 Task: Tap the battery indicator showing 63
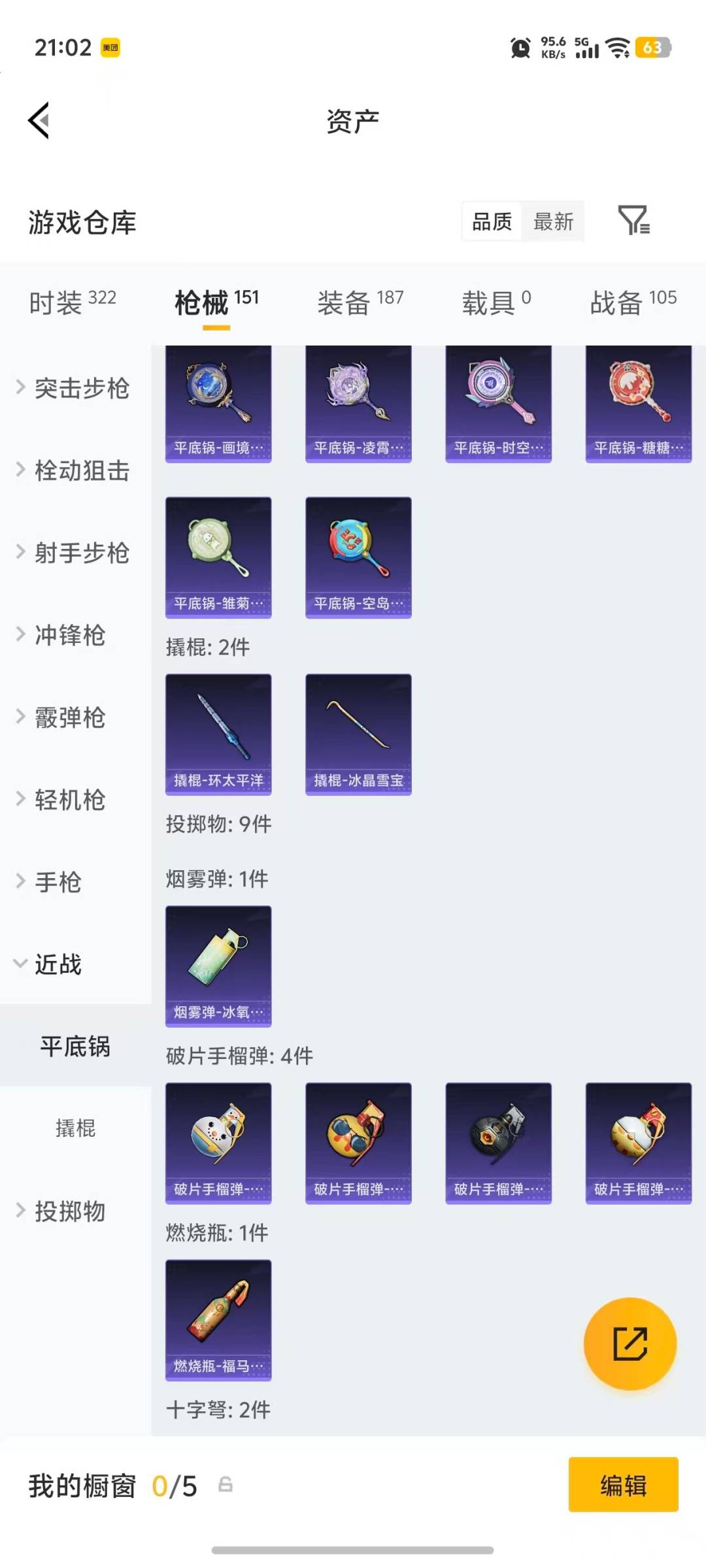click(654, 48)
